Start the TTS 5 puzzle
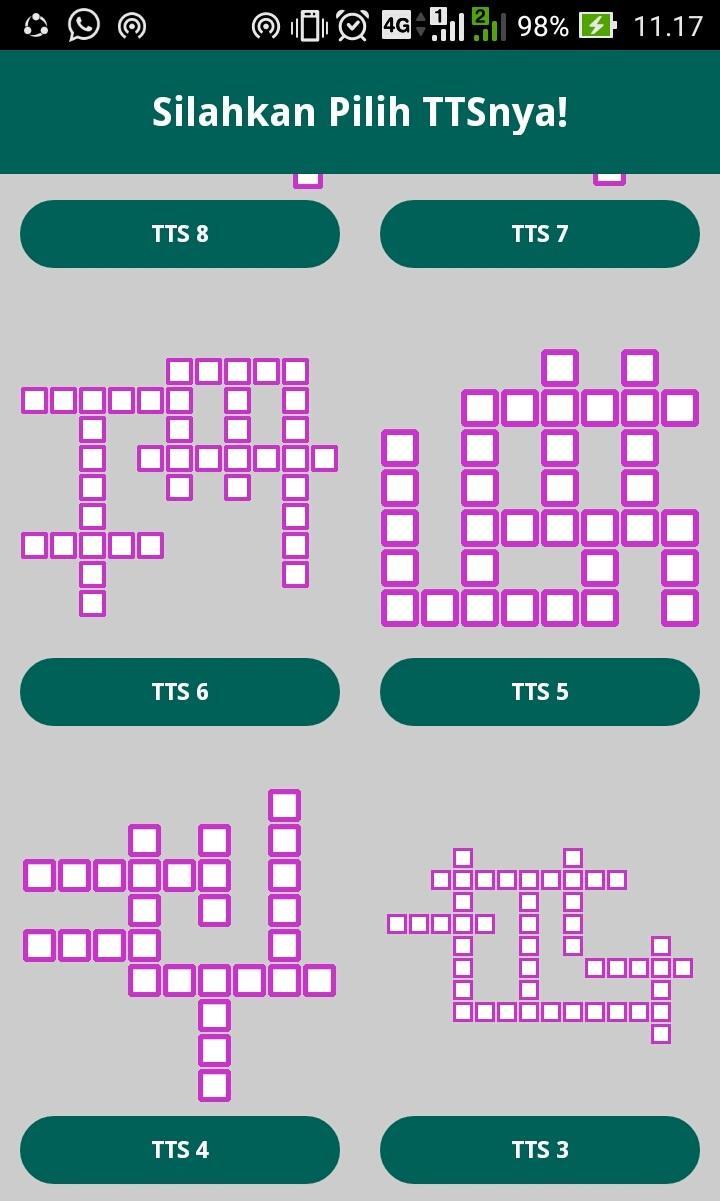The height and width of the screenshot is (1201, 720). (x=540, y=692)
